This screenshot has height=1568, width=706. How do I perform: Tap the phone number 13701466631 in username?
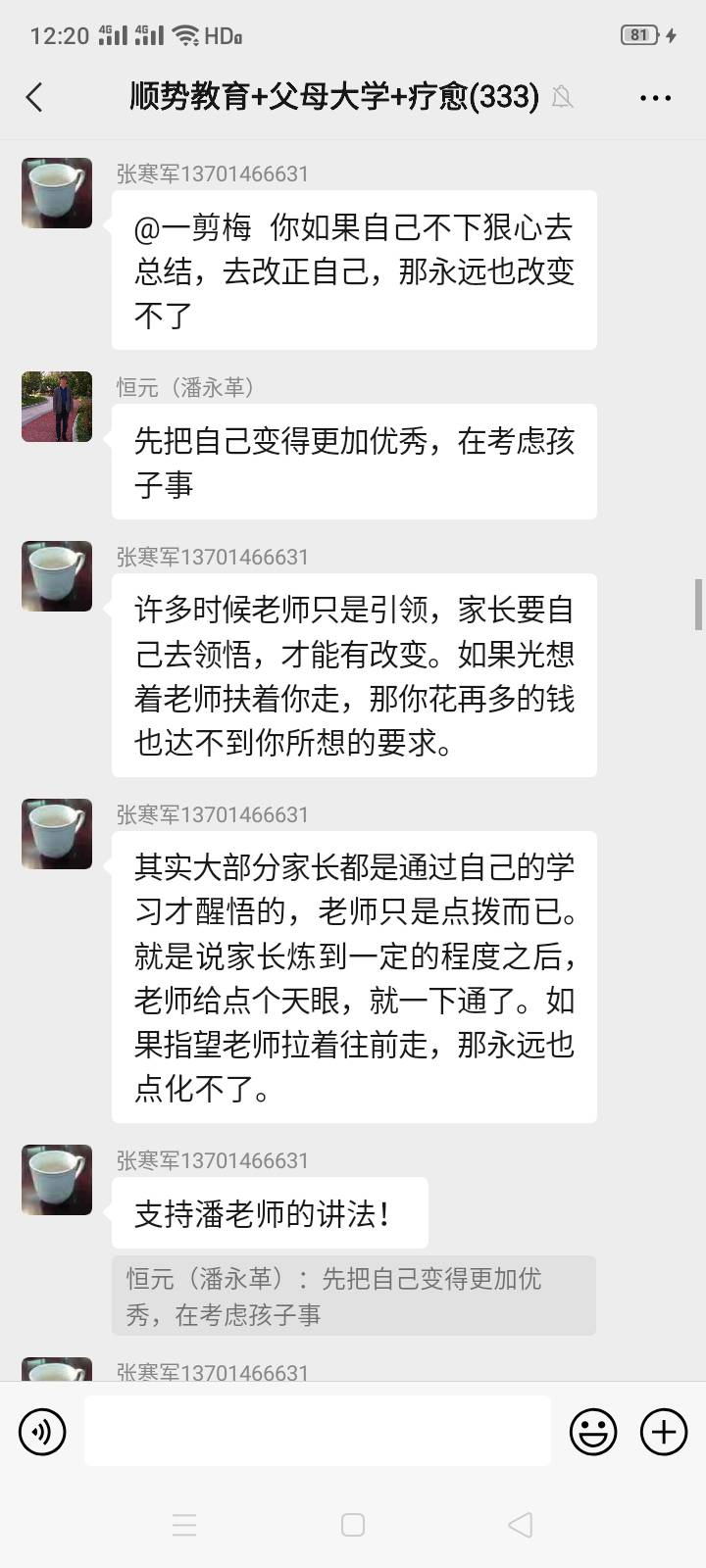click(x=247, y=172)
